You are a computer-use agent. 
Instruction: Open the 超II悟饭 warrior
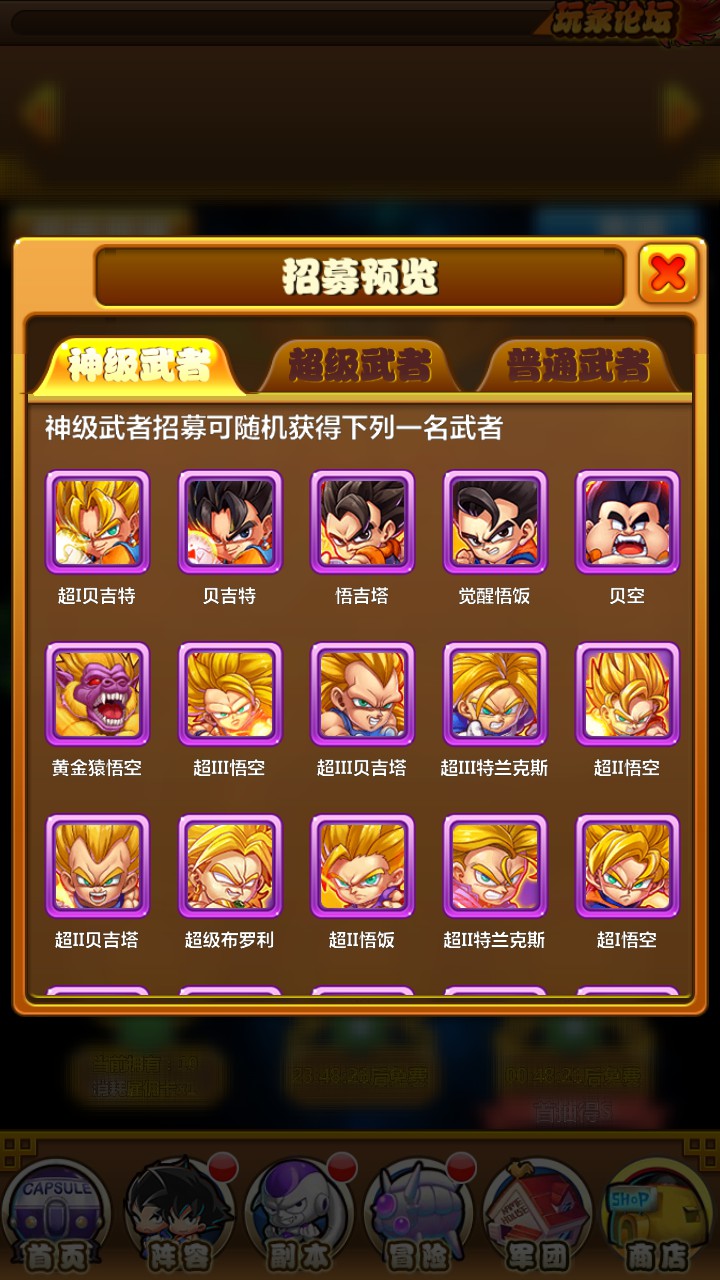coord(362,866)
